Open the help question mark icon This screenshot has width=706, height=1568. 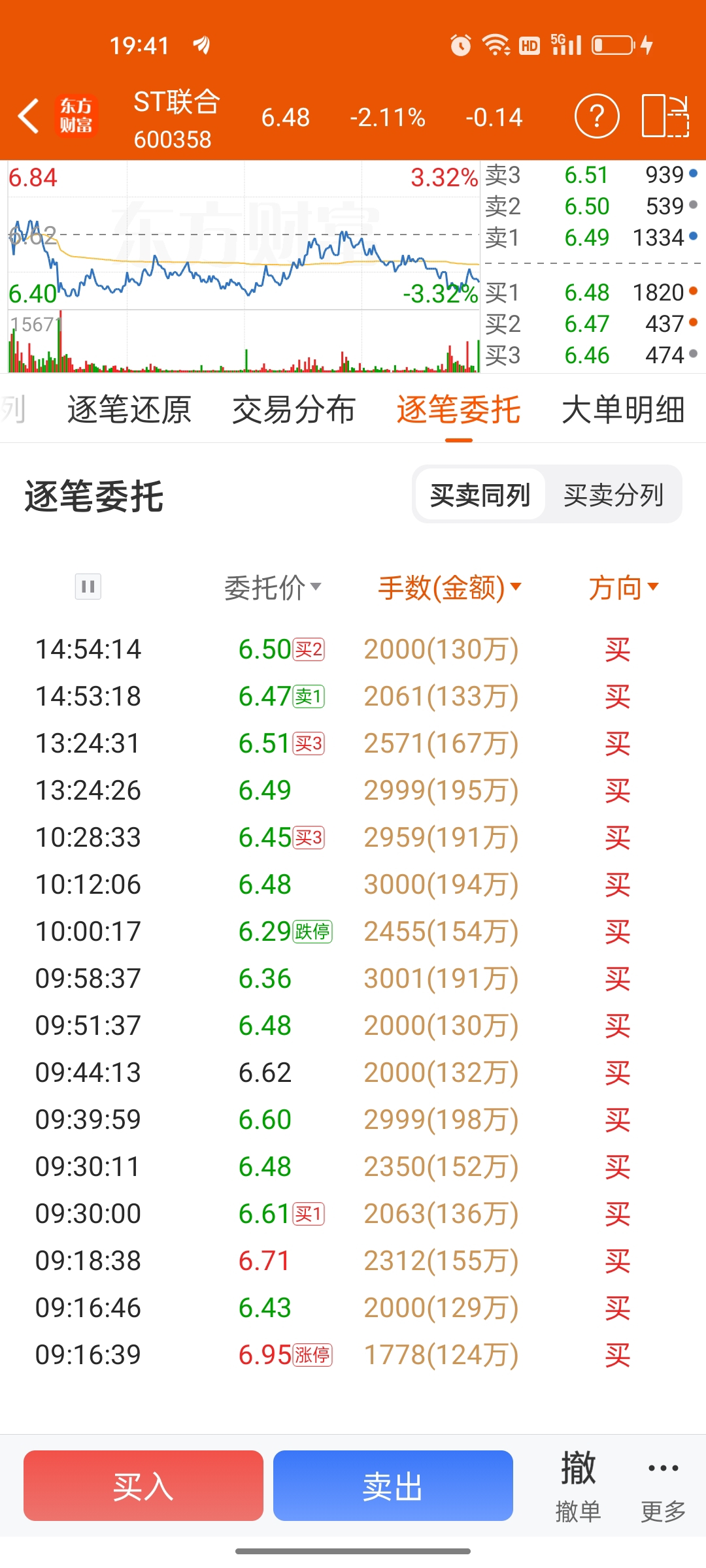[x=596, y=116]
